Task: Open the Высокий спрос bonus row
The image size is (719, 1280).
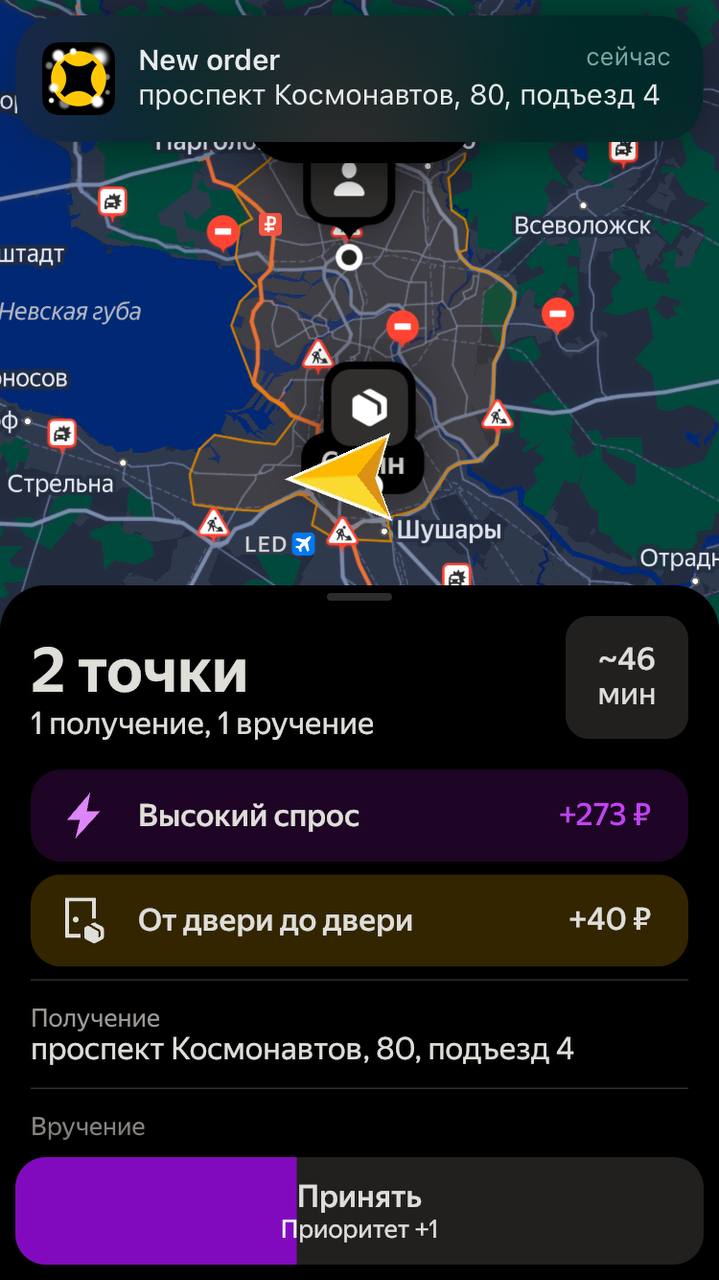Action: pyautogui.click(x=359, y=815)
